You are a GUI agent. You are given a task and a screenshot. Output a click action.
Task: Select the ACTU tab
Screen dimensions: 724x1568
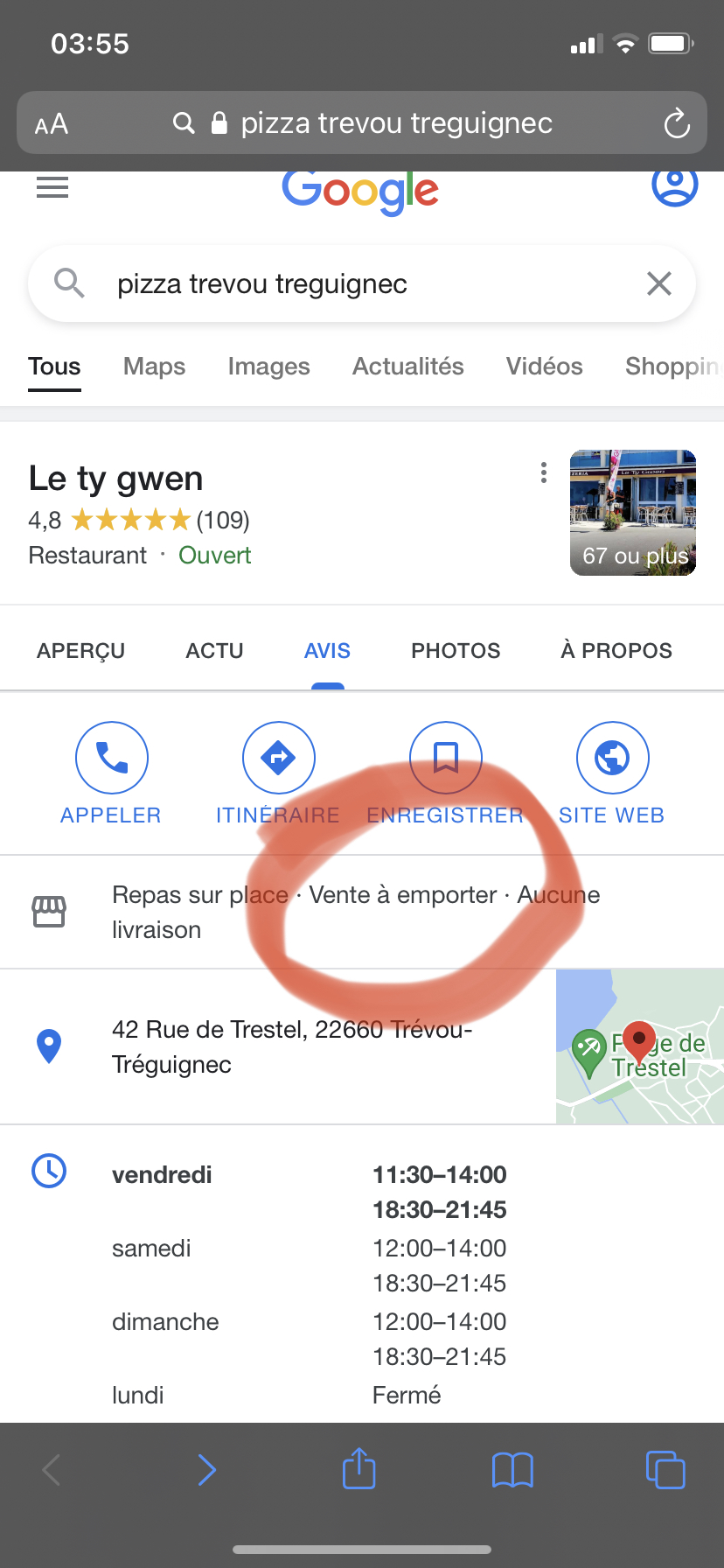[214, 651]
